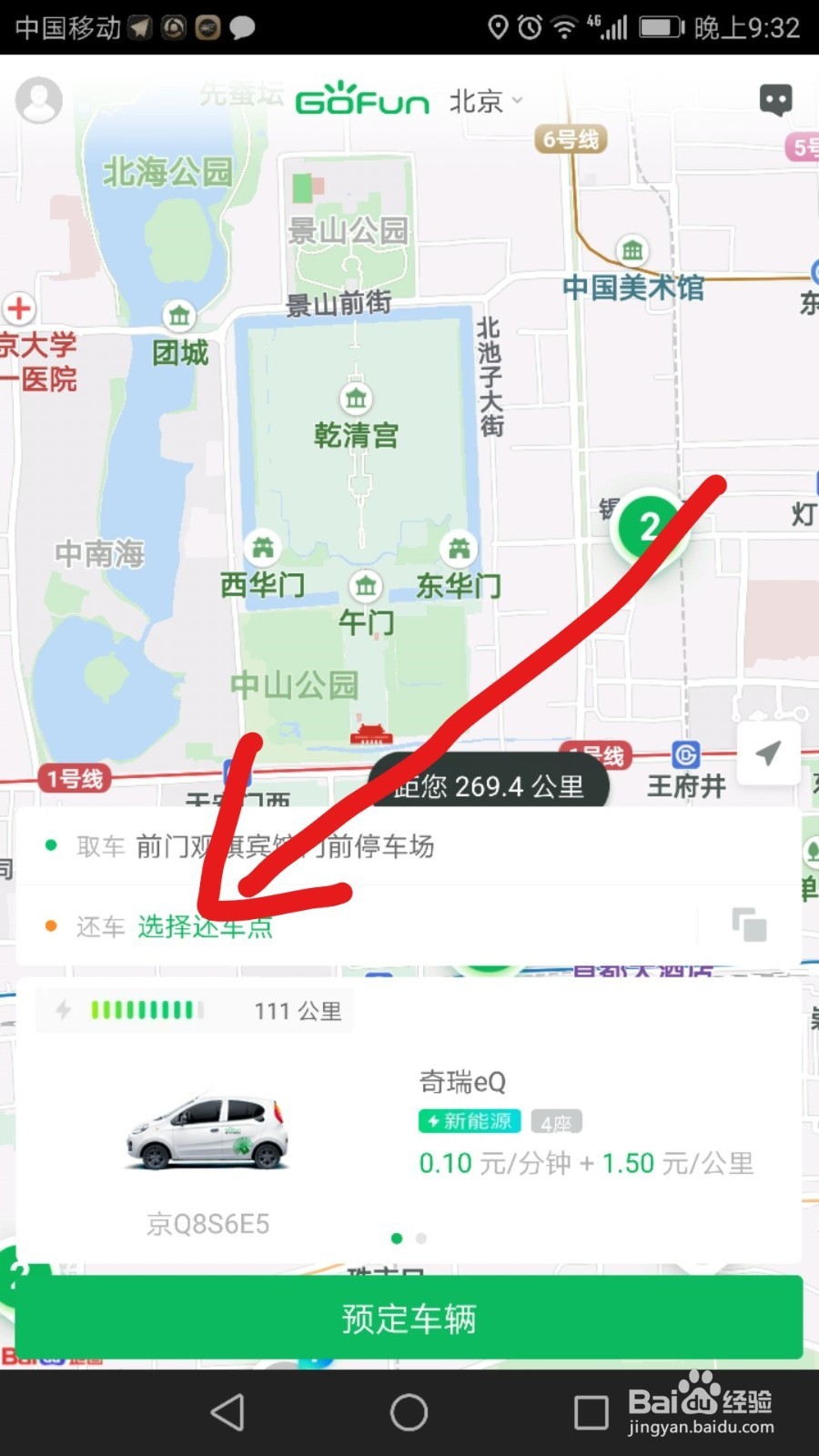Viewport: 819px width, 1456px height.
Task: Select the 午门 gate marker on the map
Action: [x=366, y=588]
